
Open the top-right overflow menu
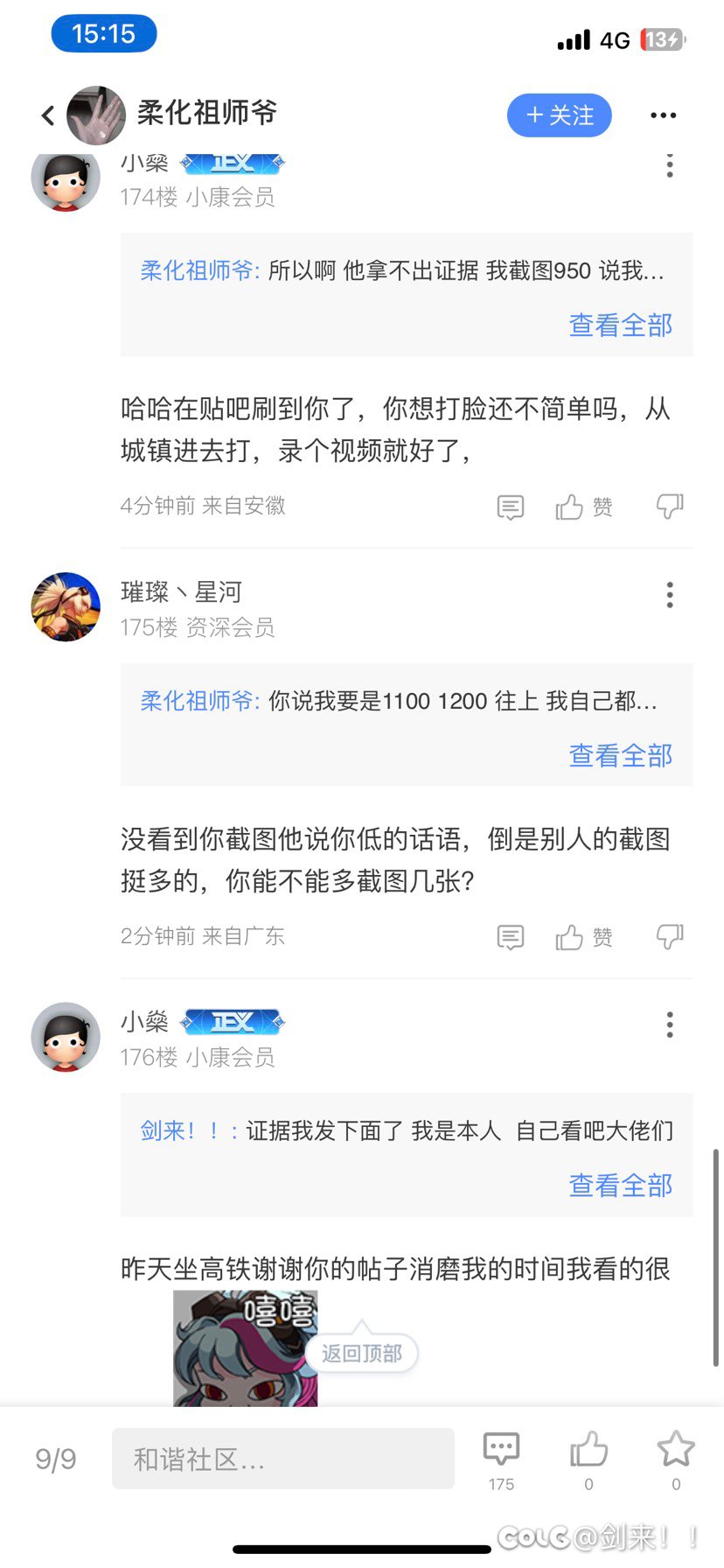(664, 115)
